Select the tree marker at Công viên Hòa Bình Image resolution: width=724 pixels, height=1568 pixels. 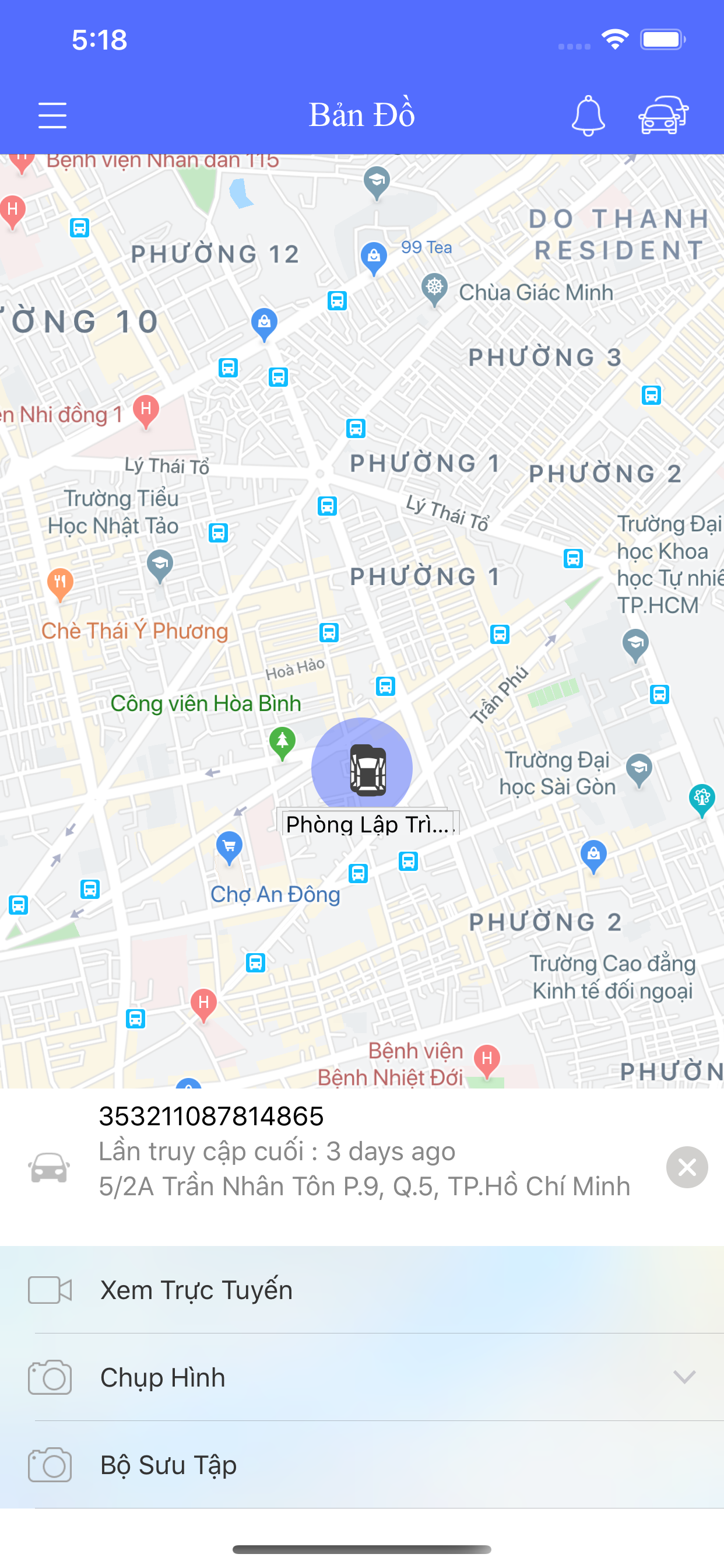[283, 741]
